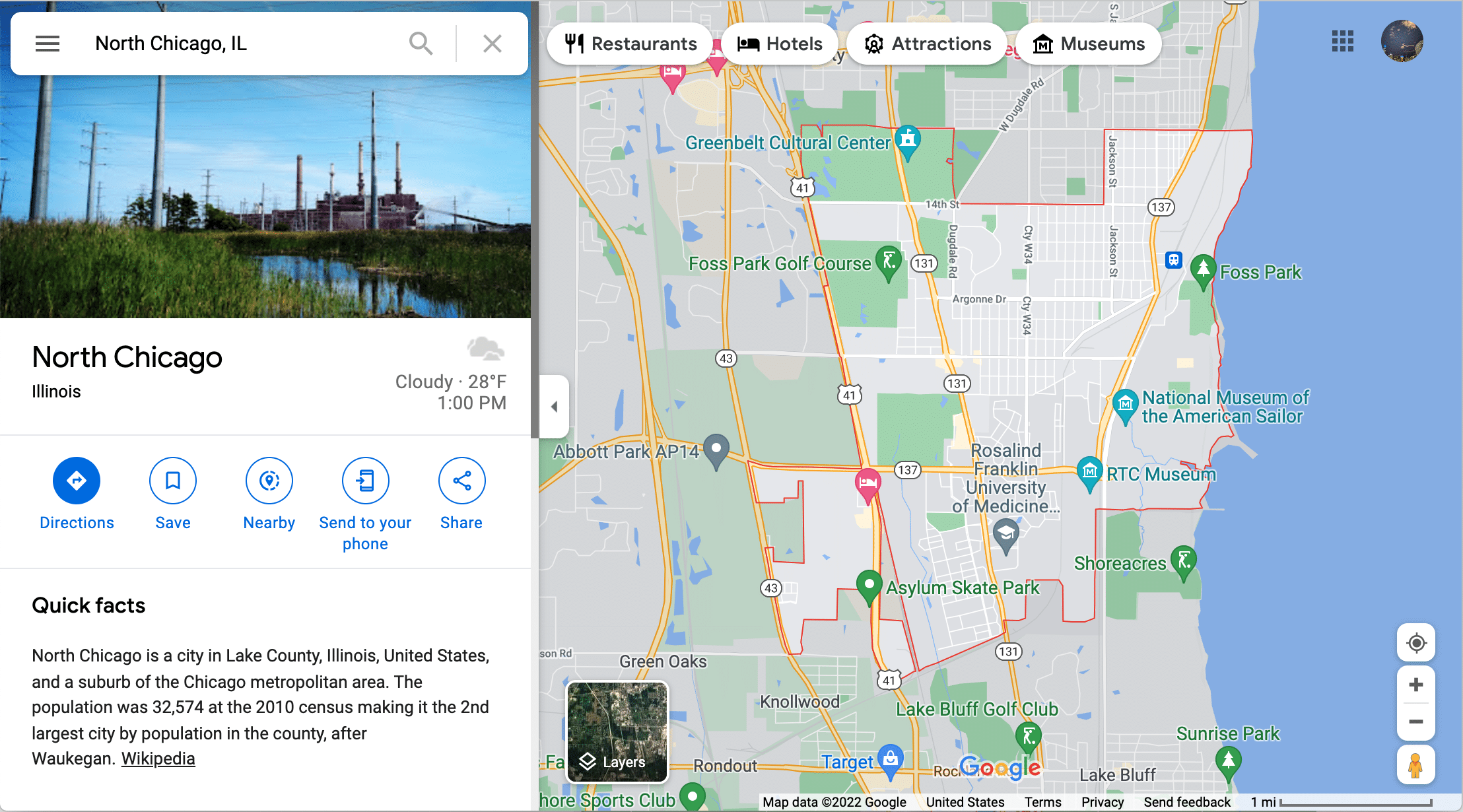Select the Hotels chip
This screenshot has width=1463, height=812.
pyautogui.click(x=780, y=44)
